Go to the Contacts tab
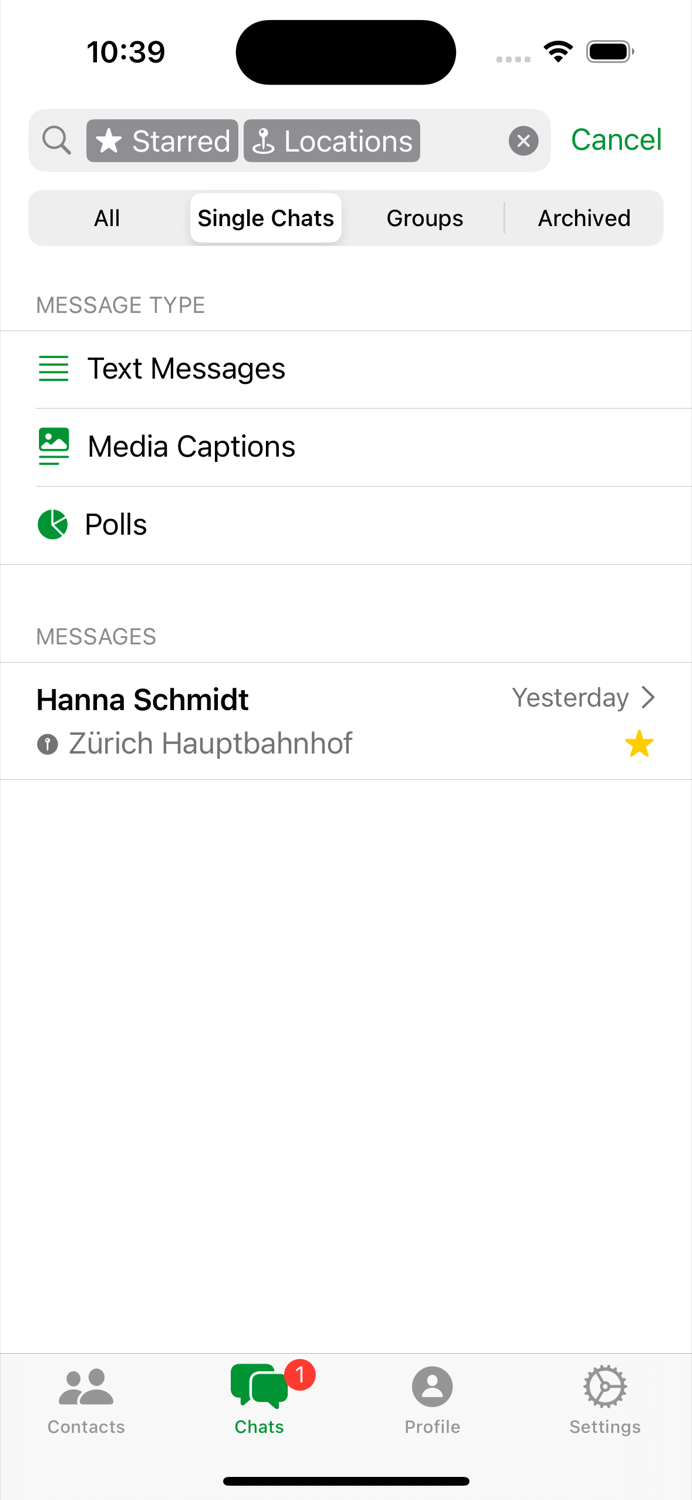 (86, 1401)
